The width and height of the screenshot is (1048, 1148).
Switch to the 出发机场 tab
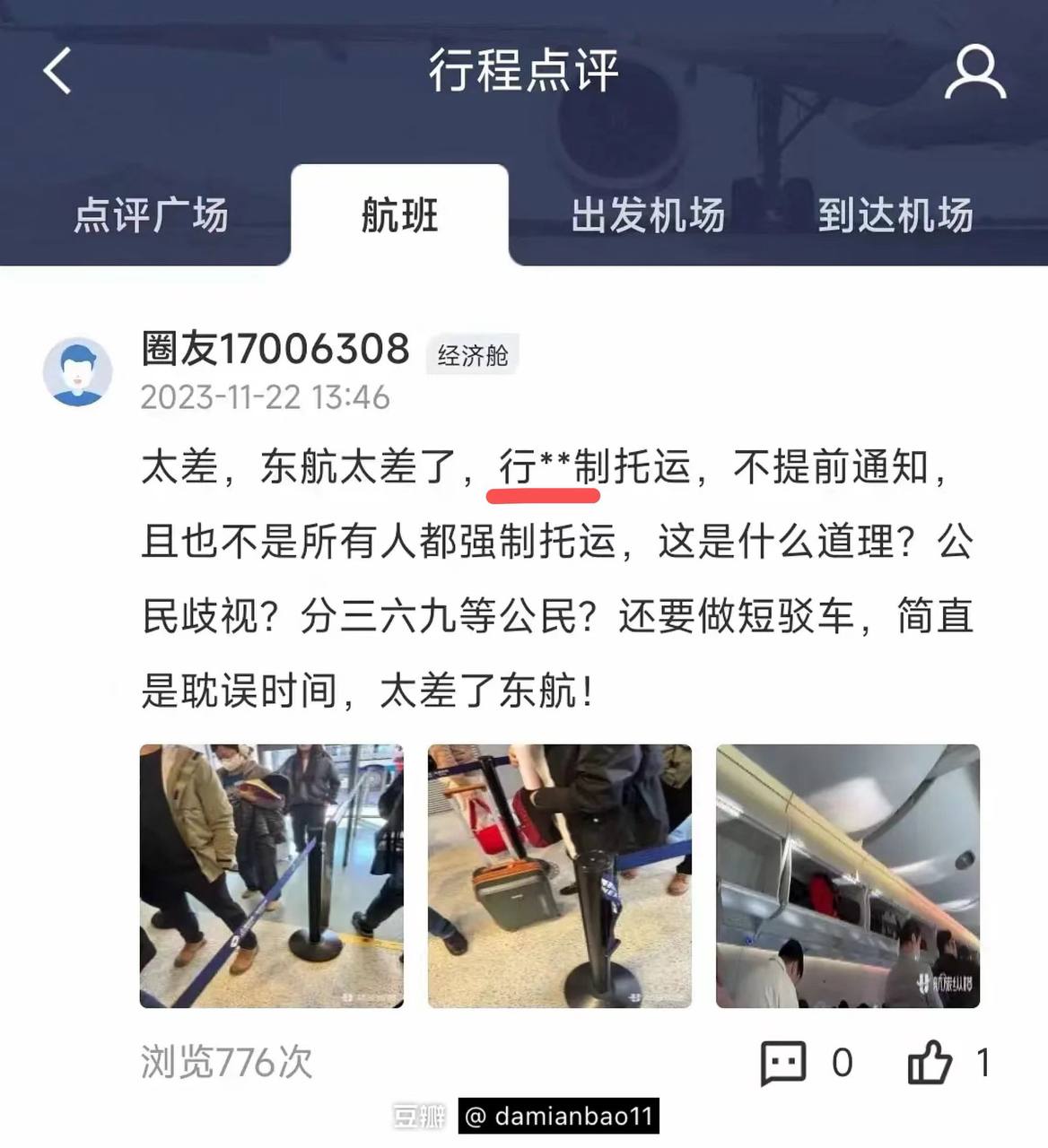(x=648, y=216)
